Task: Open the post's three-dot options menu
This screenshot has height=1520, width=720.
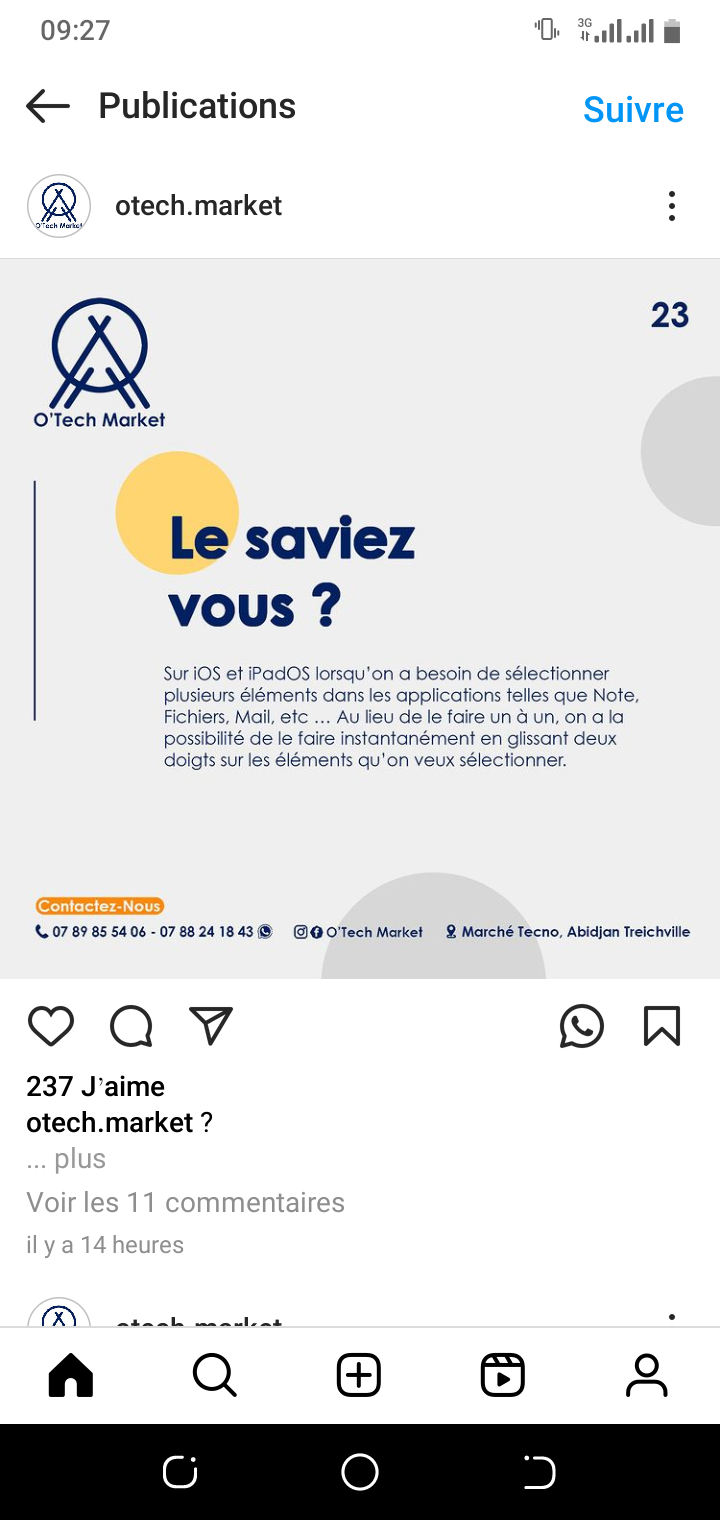Action: point(671,206)
